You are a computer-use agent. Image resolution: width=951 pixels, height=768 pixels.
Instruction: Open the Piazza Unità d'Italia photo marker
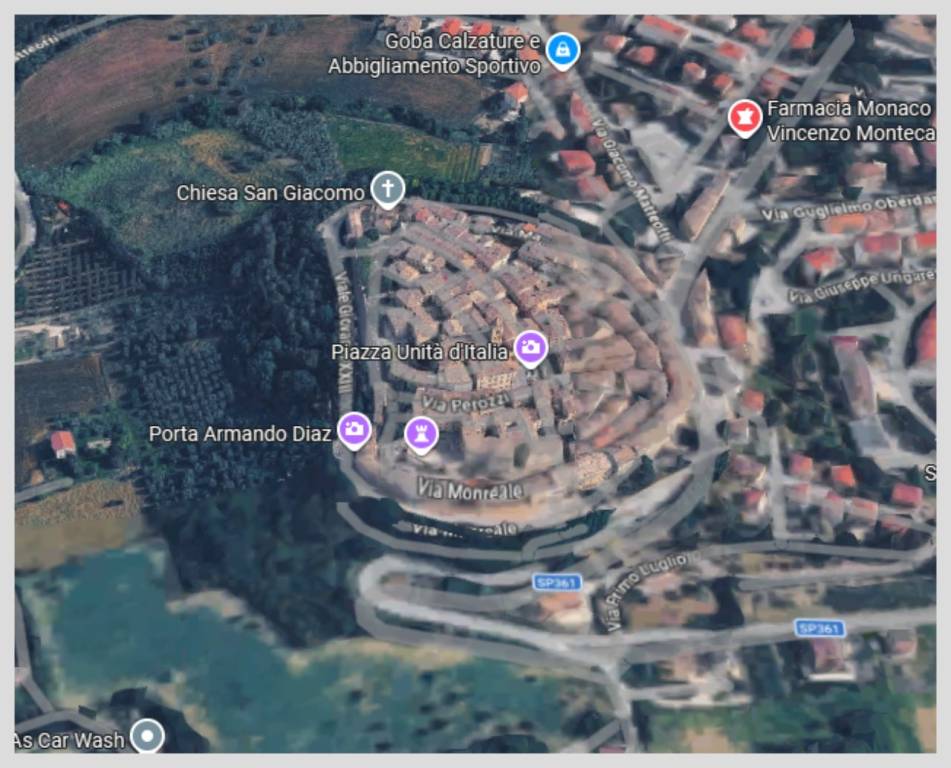coord(530,349)
